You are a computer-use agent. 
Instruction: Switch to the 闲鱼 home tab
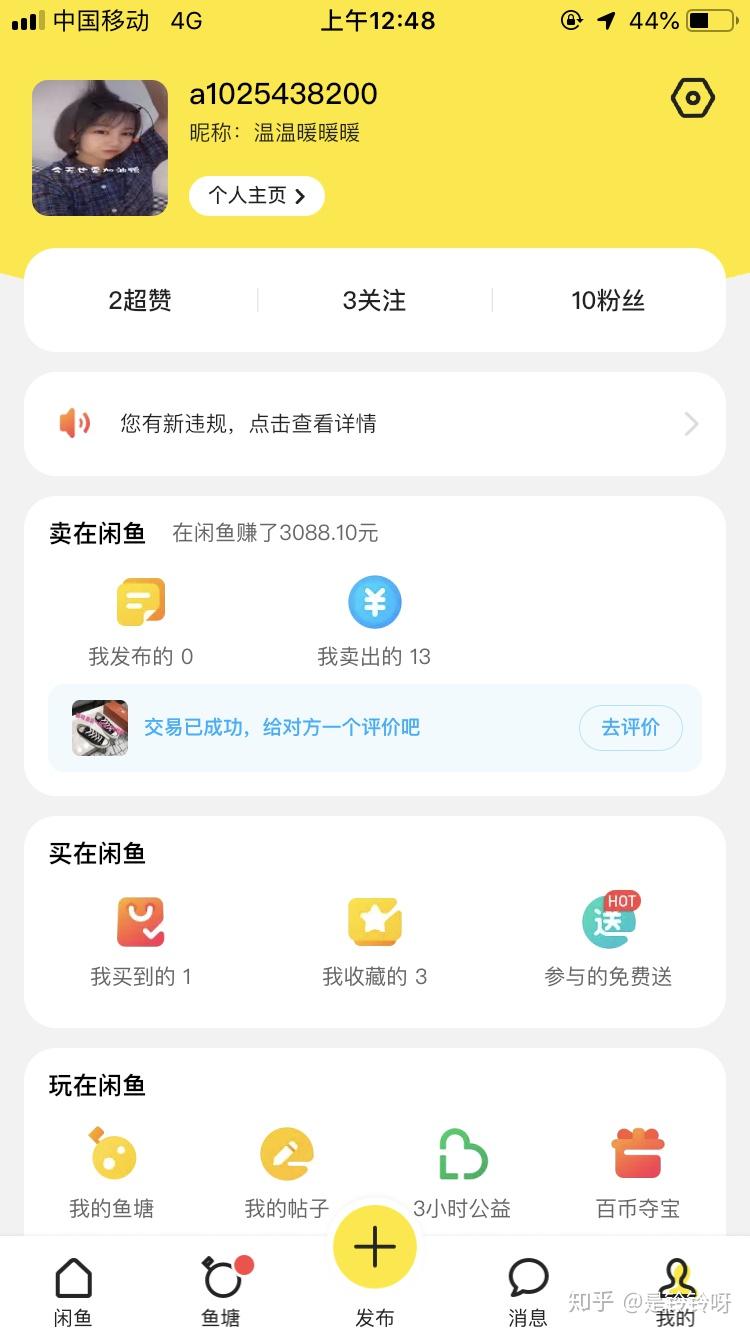point(73,1290)
